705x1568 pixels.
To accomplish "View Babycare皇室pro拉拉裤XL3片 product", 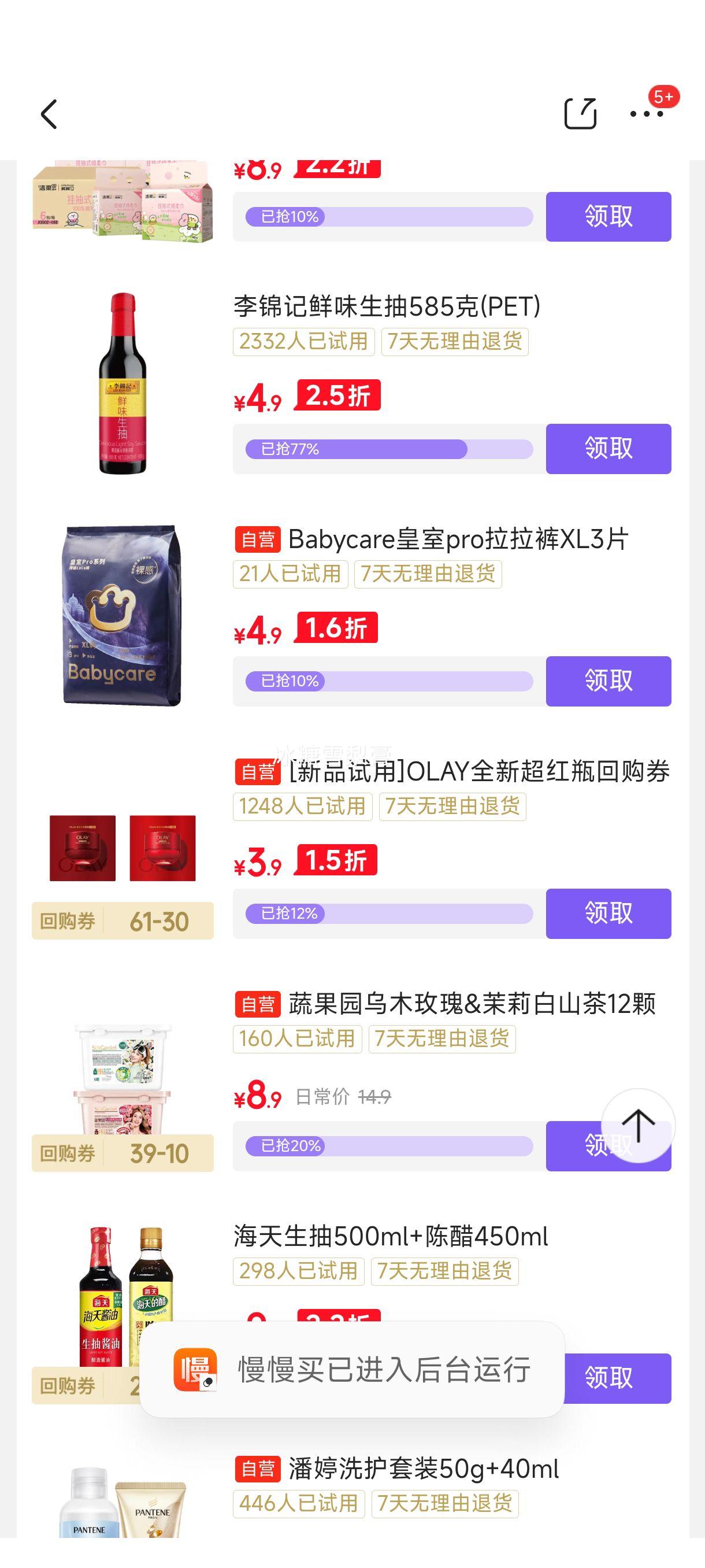I will [x=458, y=539].
